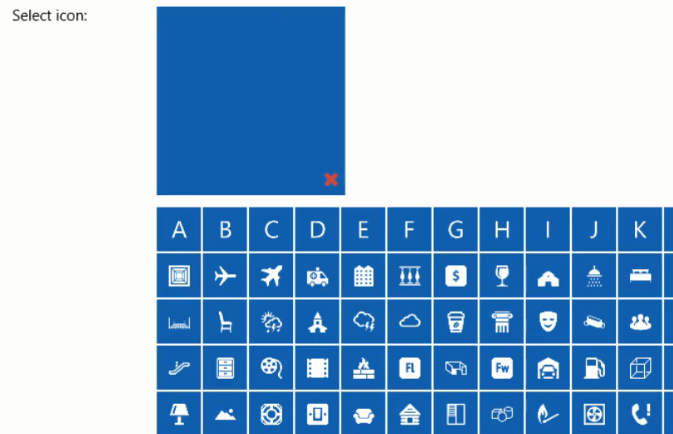Select the coffee cup icon
Screen dimensions: 673x434
coord(455,322)
